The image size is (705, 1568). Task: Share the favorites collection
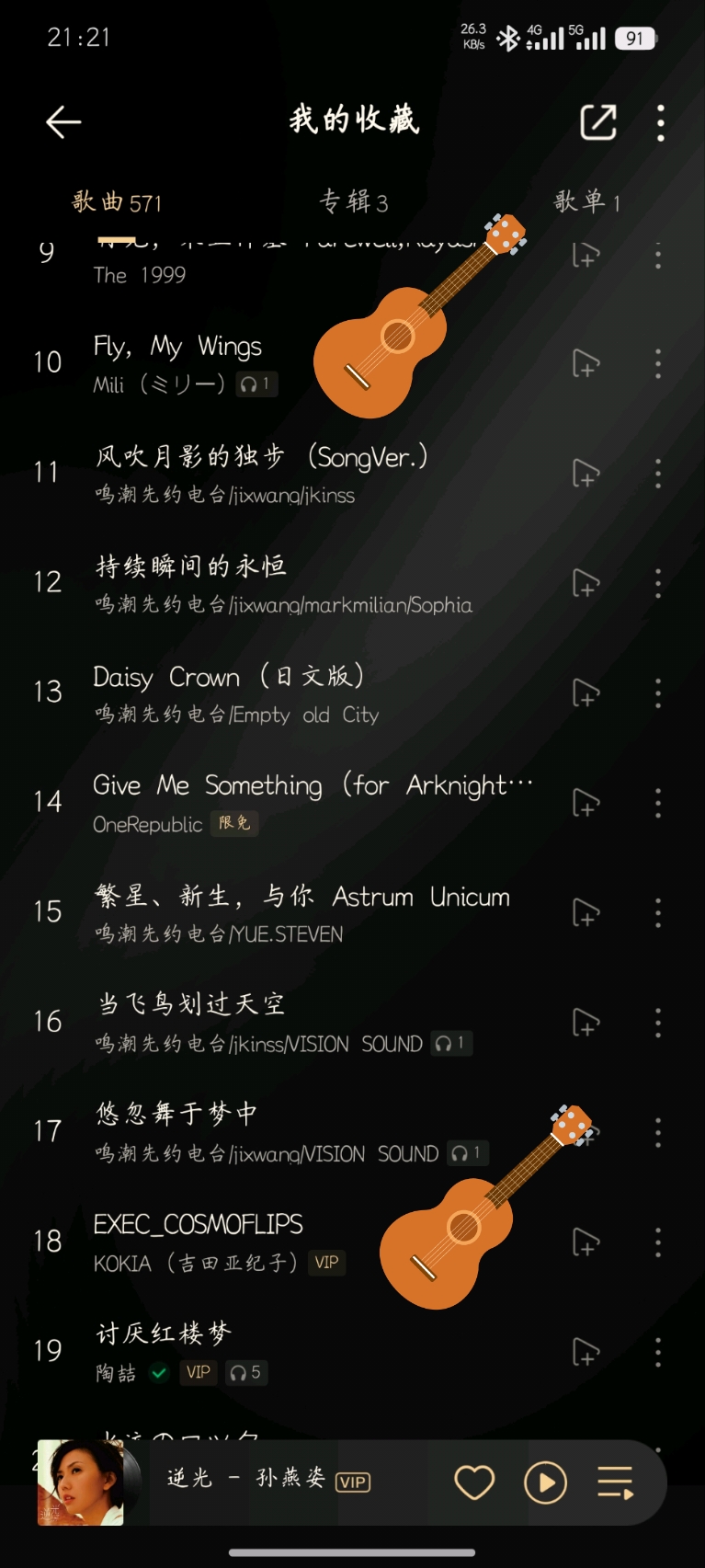pyautogui.click(x=597, y=121)
